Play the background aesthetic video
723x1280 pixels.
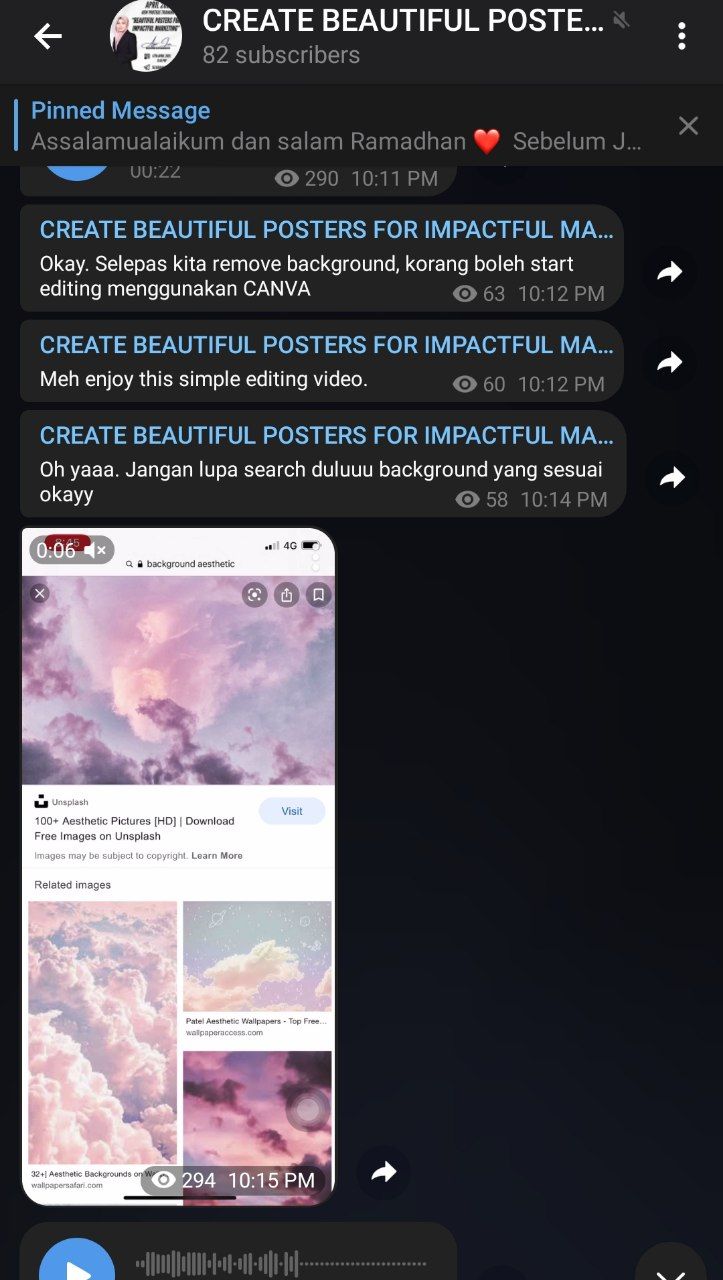coord(179,866)
